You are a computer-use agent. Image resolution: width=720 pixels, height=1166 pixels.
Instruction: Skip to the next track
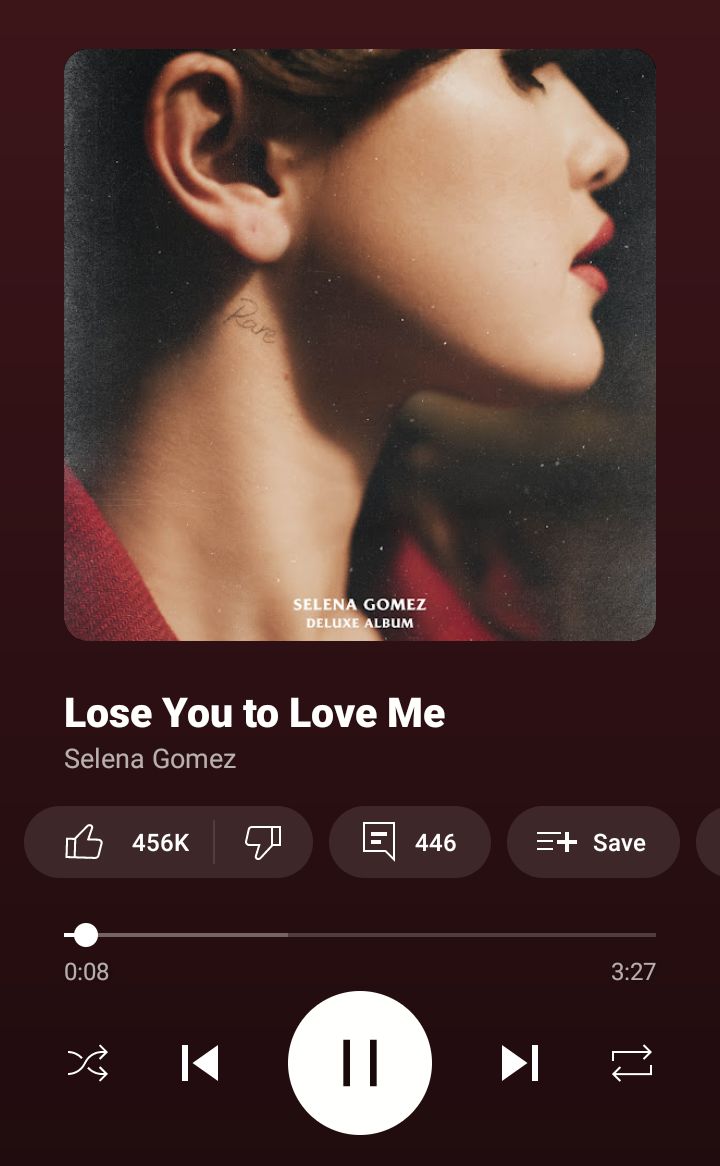(520, 1063)
